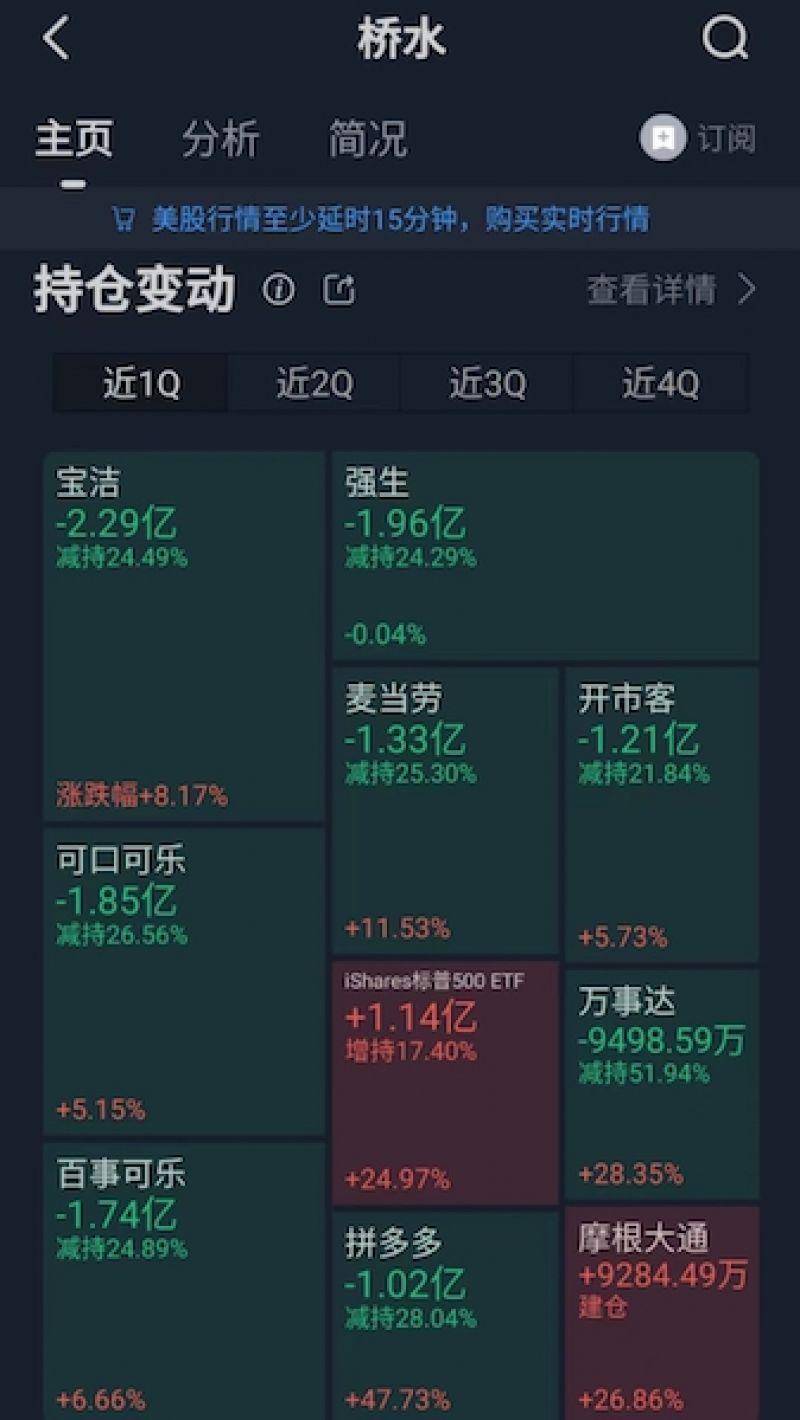Select the 近2Q period
Viewport: 800px width, 1420px height.
tap(314, 383)
